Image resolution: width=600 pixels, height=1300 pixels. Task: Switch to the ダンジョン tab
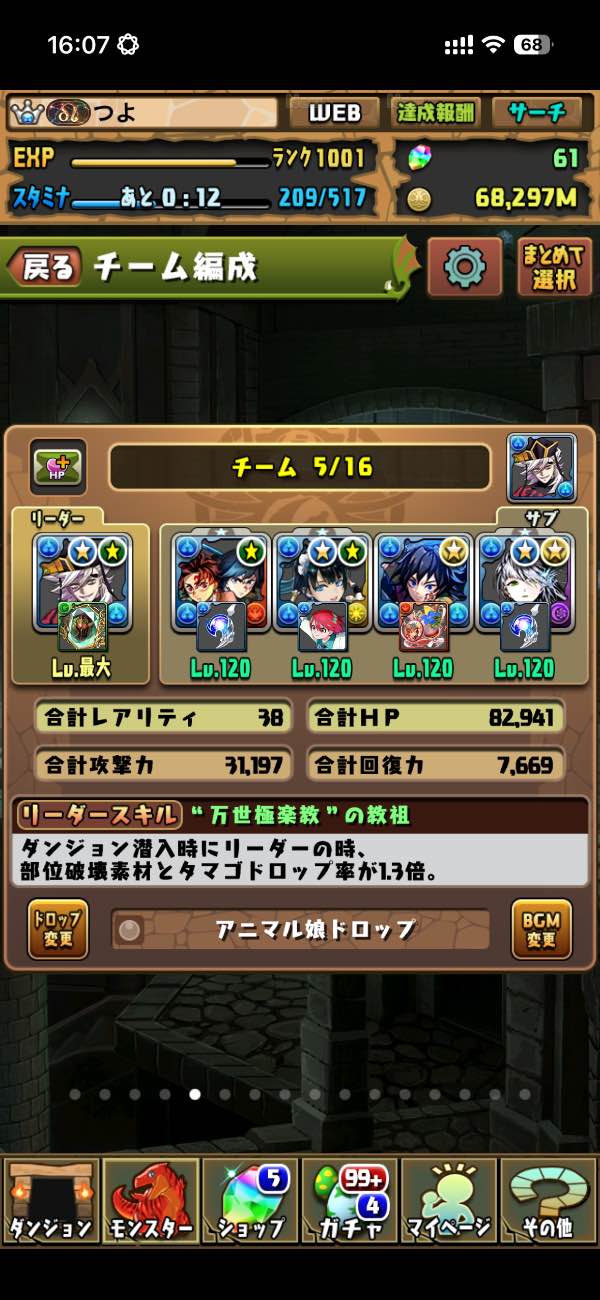(x=50, y=1200)
